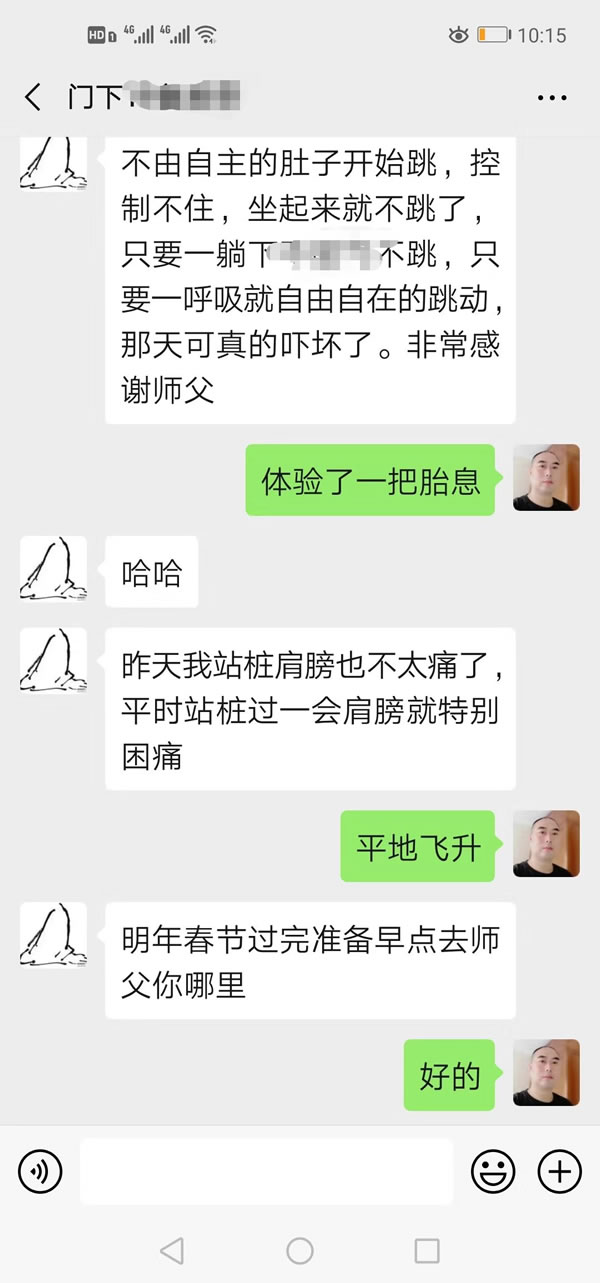Tap the system home button
600x1283 pixels.
point(300,1250)
